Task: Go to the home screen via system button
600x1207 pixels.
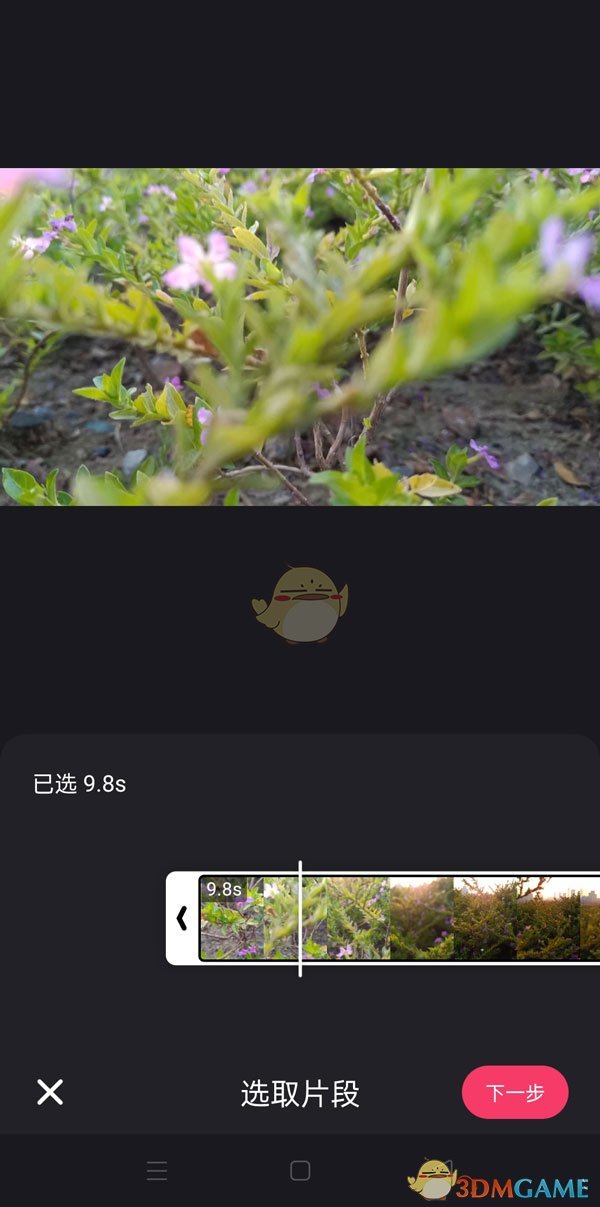Action: tap(300, 1171)
